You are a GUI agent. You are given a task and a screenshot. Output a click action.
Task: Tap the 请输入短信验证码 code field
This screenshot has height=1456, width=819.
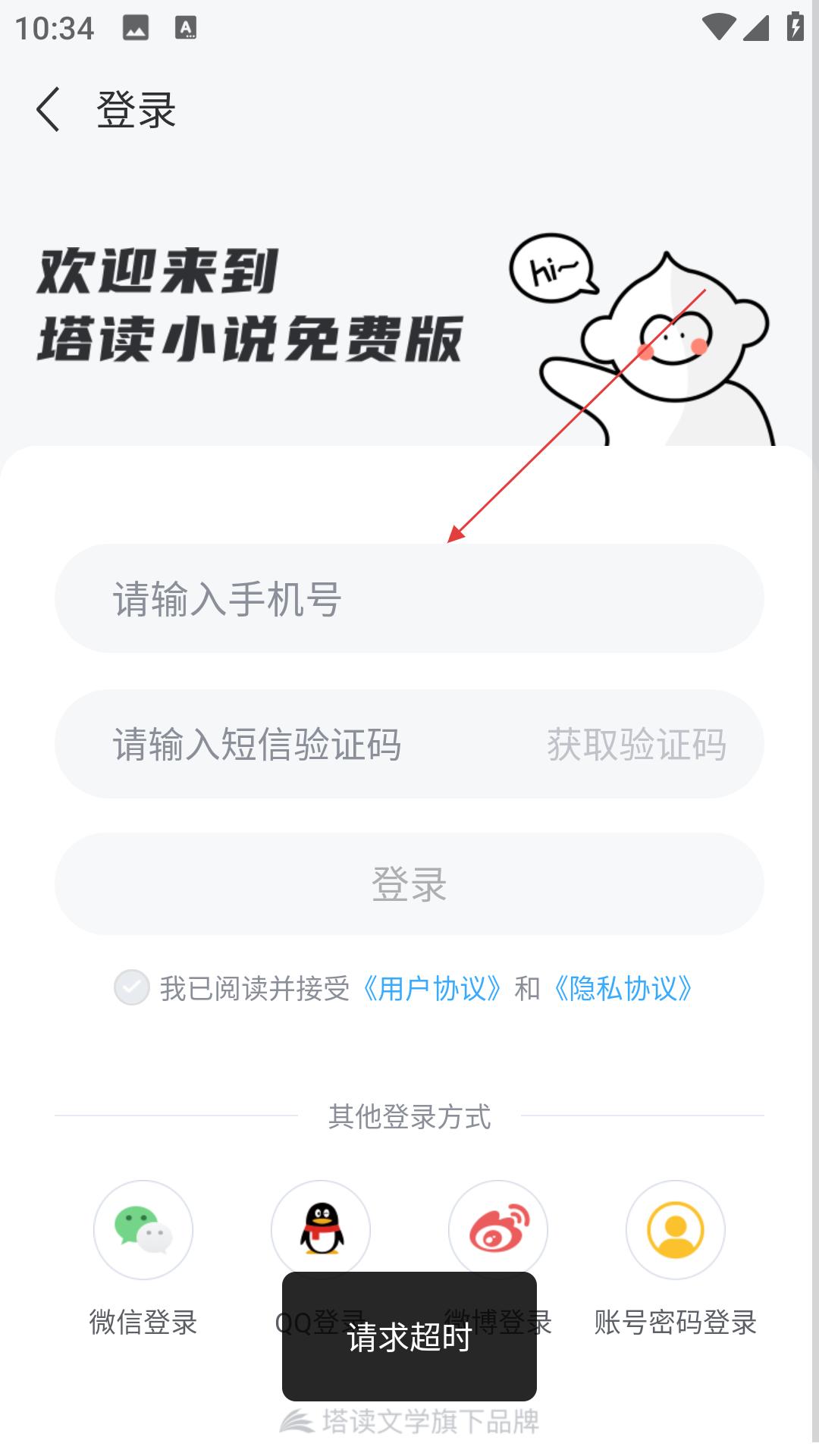coord(303,744)
